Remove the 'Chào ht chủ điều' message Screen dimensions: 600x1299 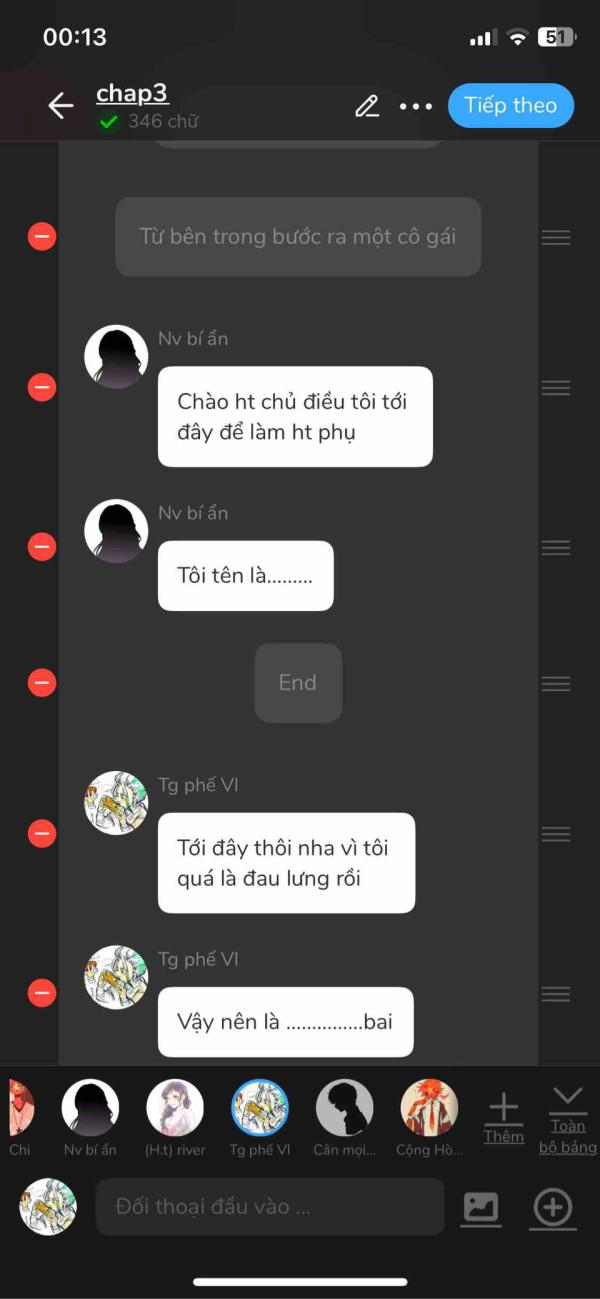[x=42, y=387]
